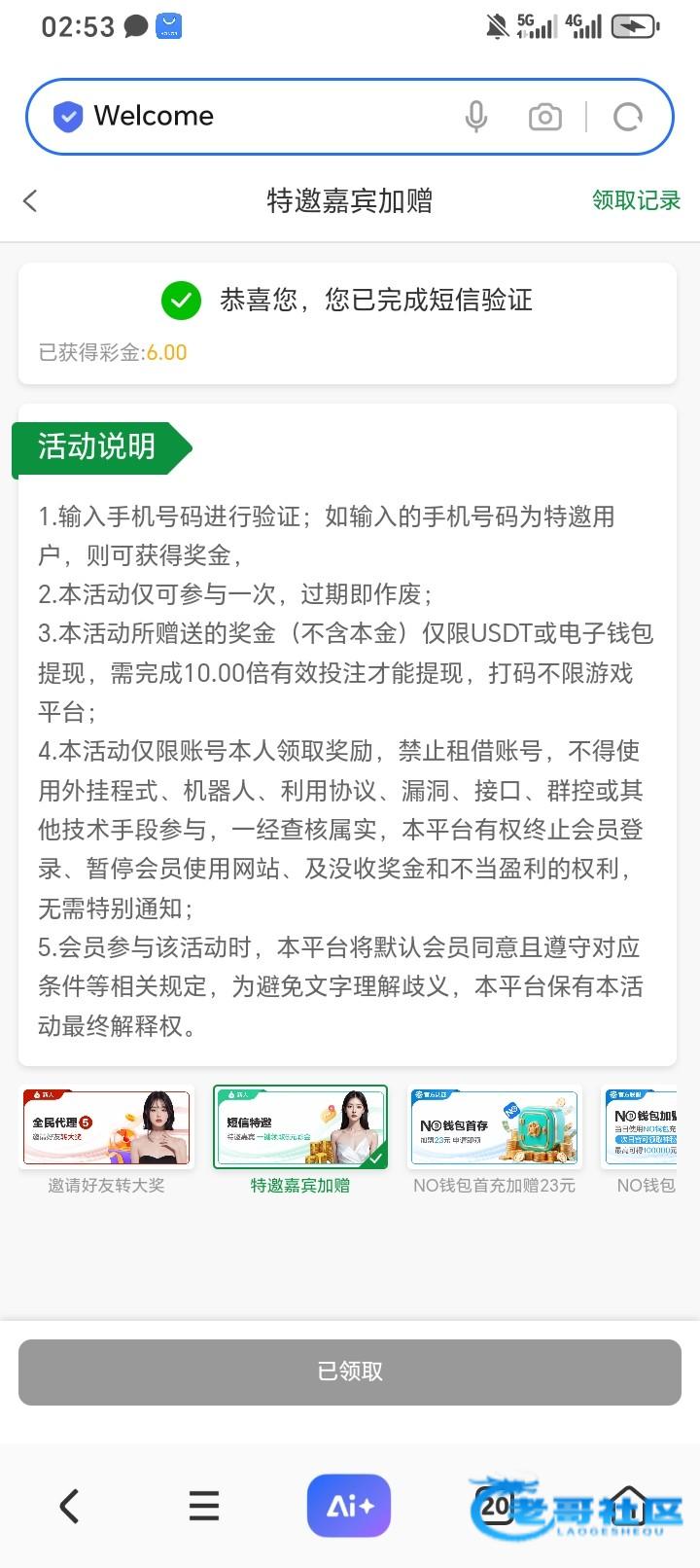The height and width of the screenshot is (1568, 700).
Task: Go to browser home page
Action: coord(630,1506)
